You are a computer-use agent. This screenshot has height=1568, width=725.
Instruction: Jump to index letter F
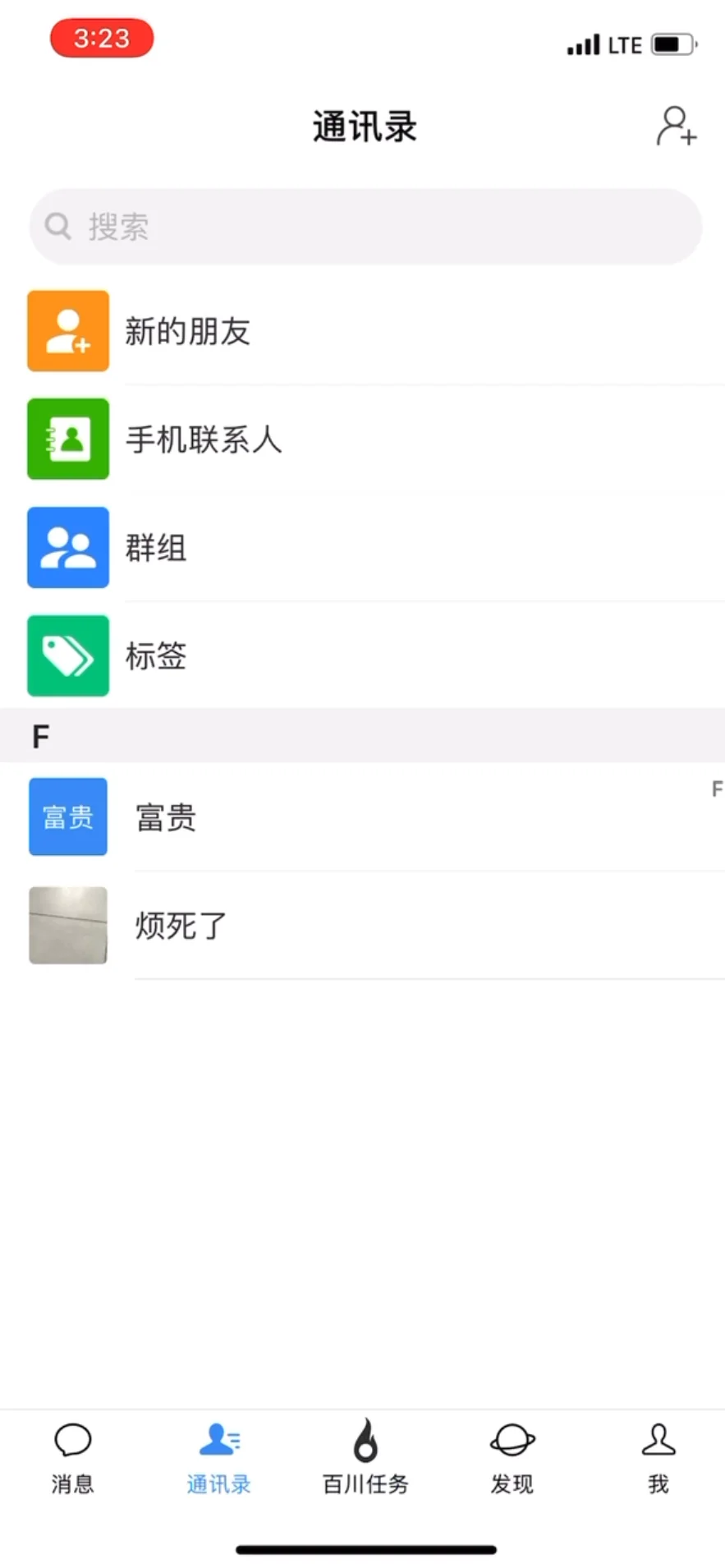click(716, 789)
